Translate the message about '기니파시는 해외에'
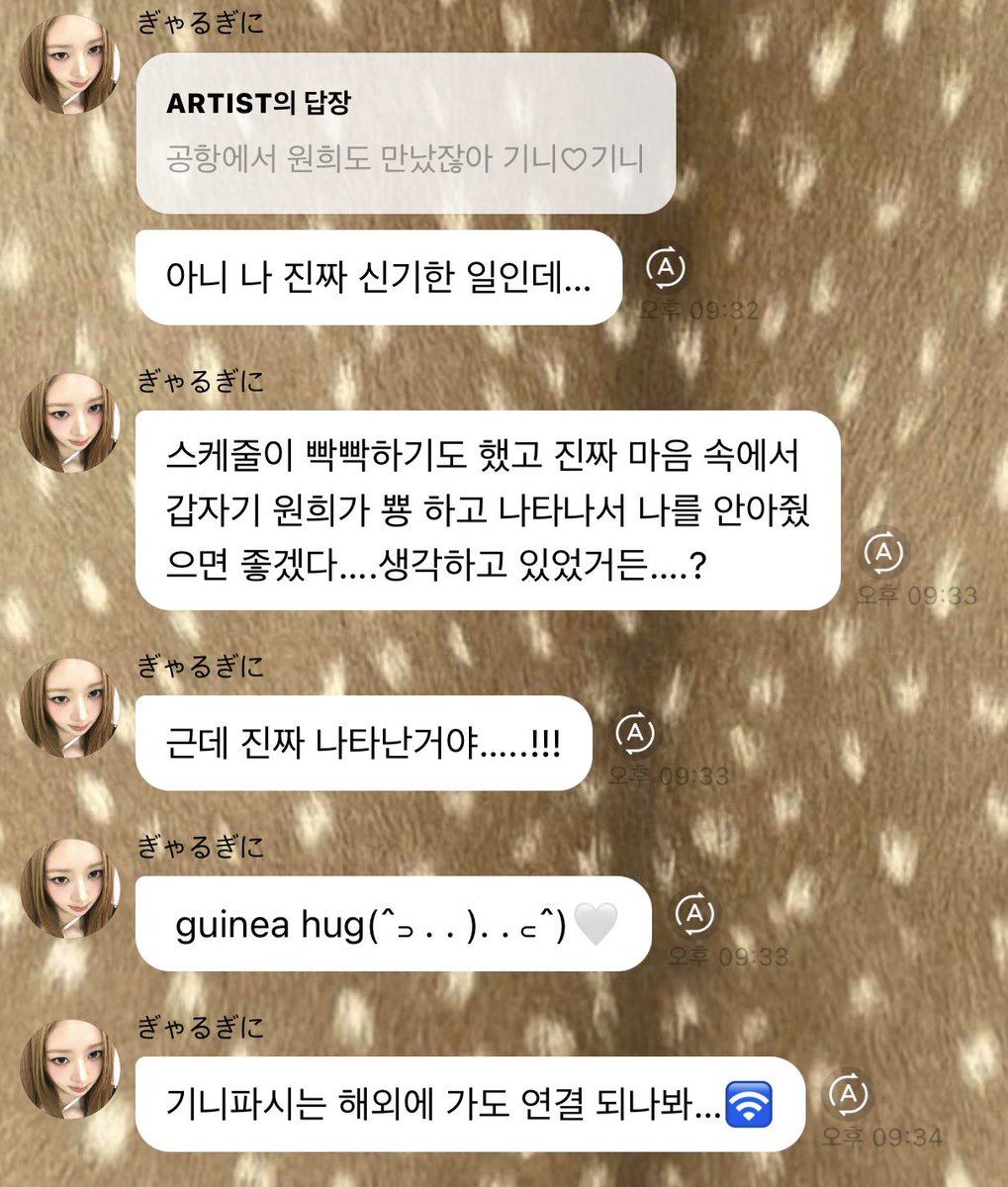 [x=848, y=1094]
